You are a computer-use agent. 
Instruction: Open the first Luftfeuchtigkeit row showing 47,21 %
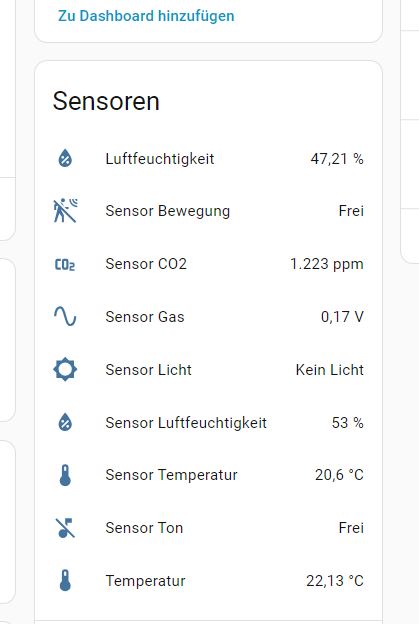tap(209, 159)
